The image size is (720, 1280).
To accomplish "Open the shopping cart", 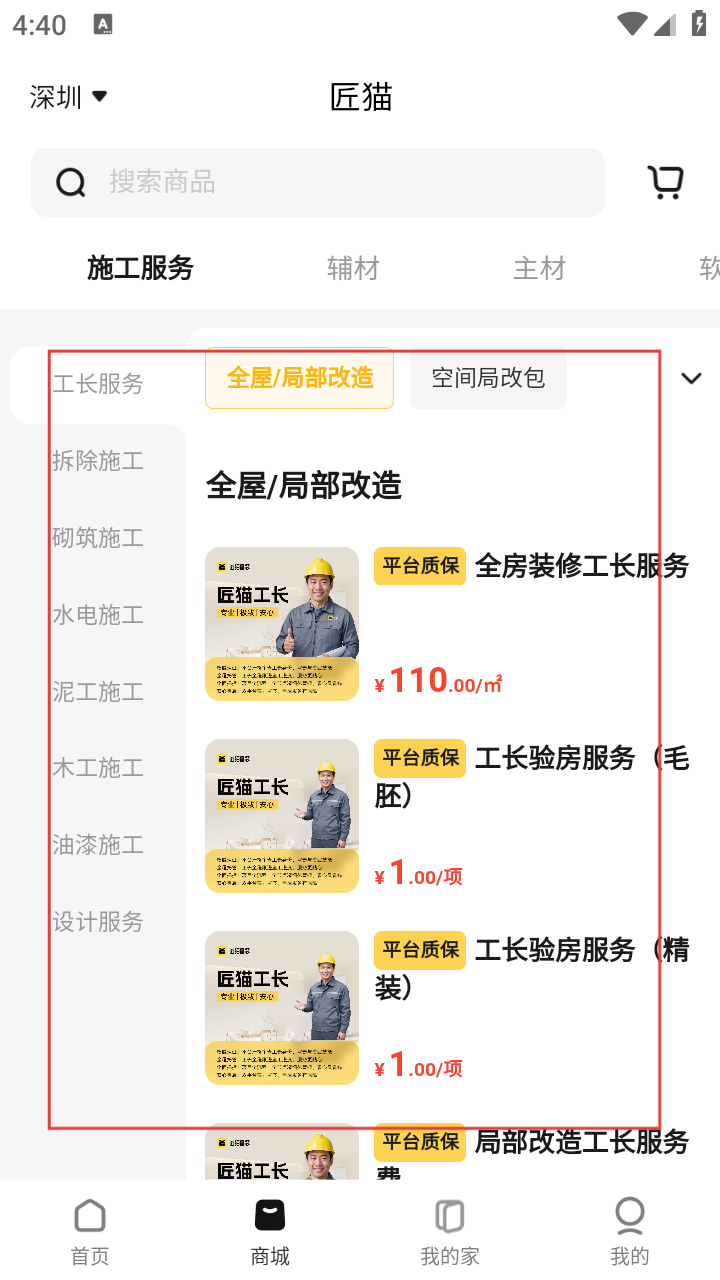I will coord(666,182).
